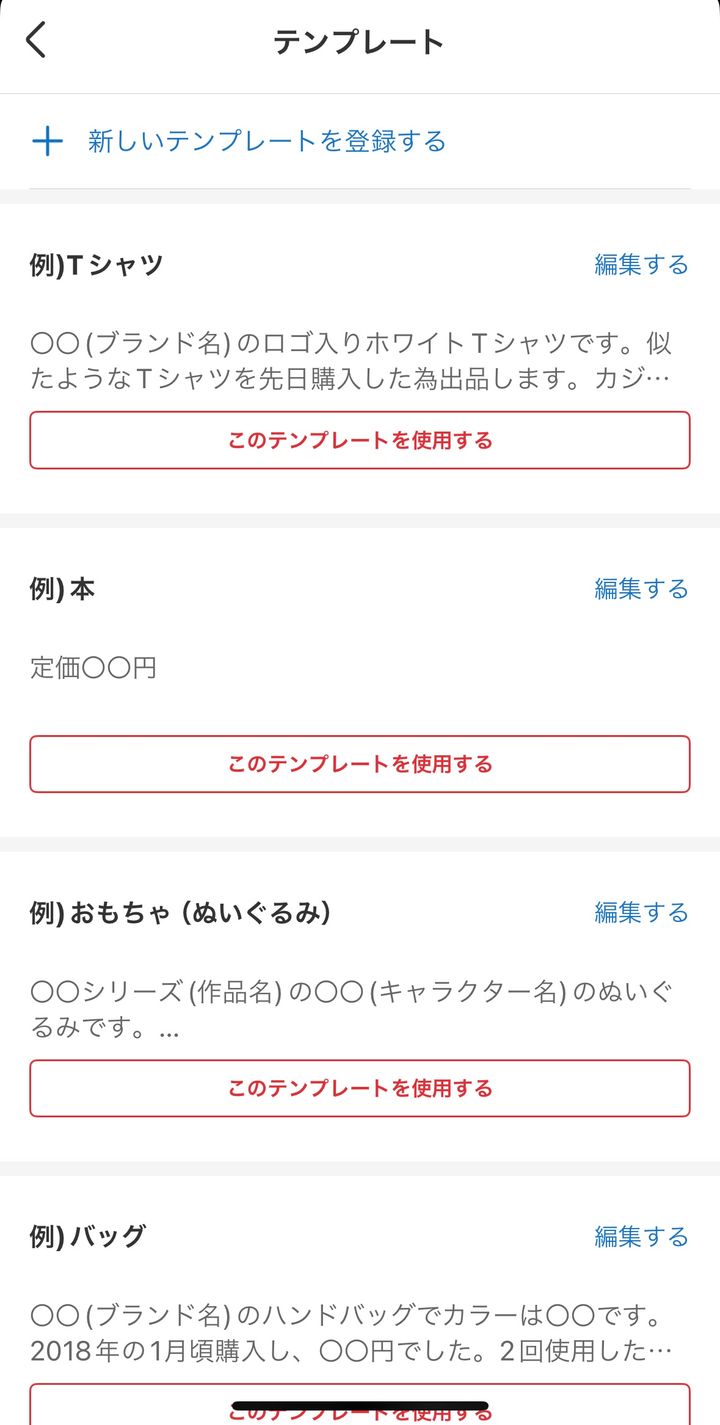Image resolution: width=720 pixels, height=1425 pixels.
Task: Register a new template (新しいテンプレートを登録する)
Action: coord(266,141)
